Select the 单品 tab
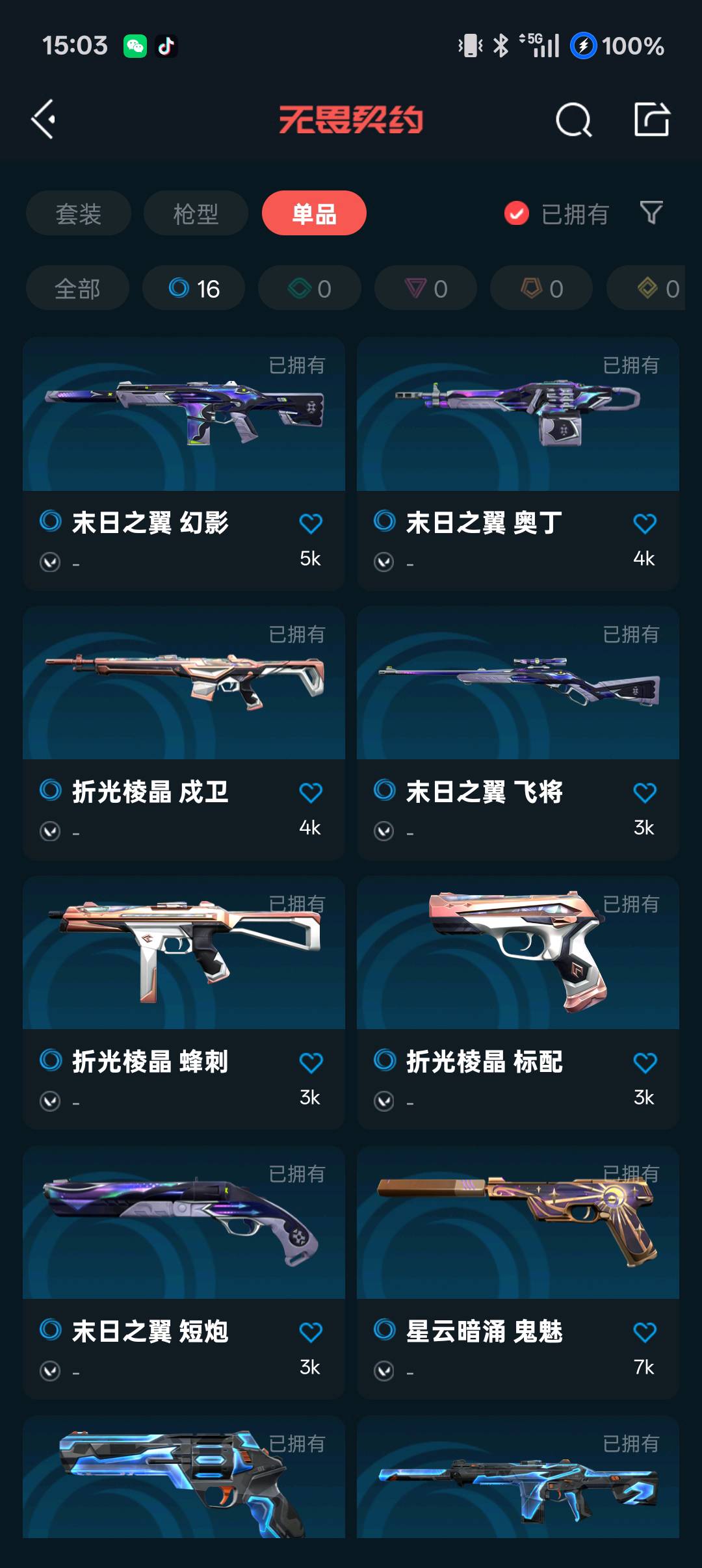The height and width of the screenshot is (1568, 702). click(x=314, y=213)
